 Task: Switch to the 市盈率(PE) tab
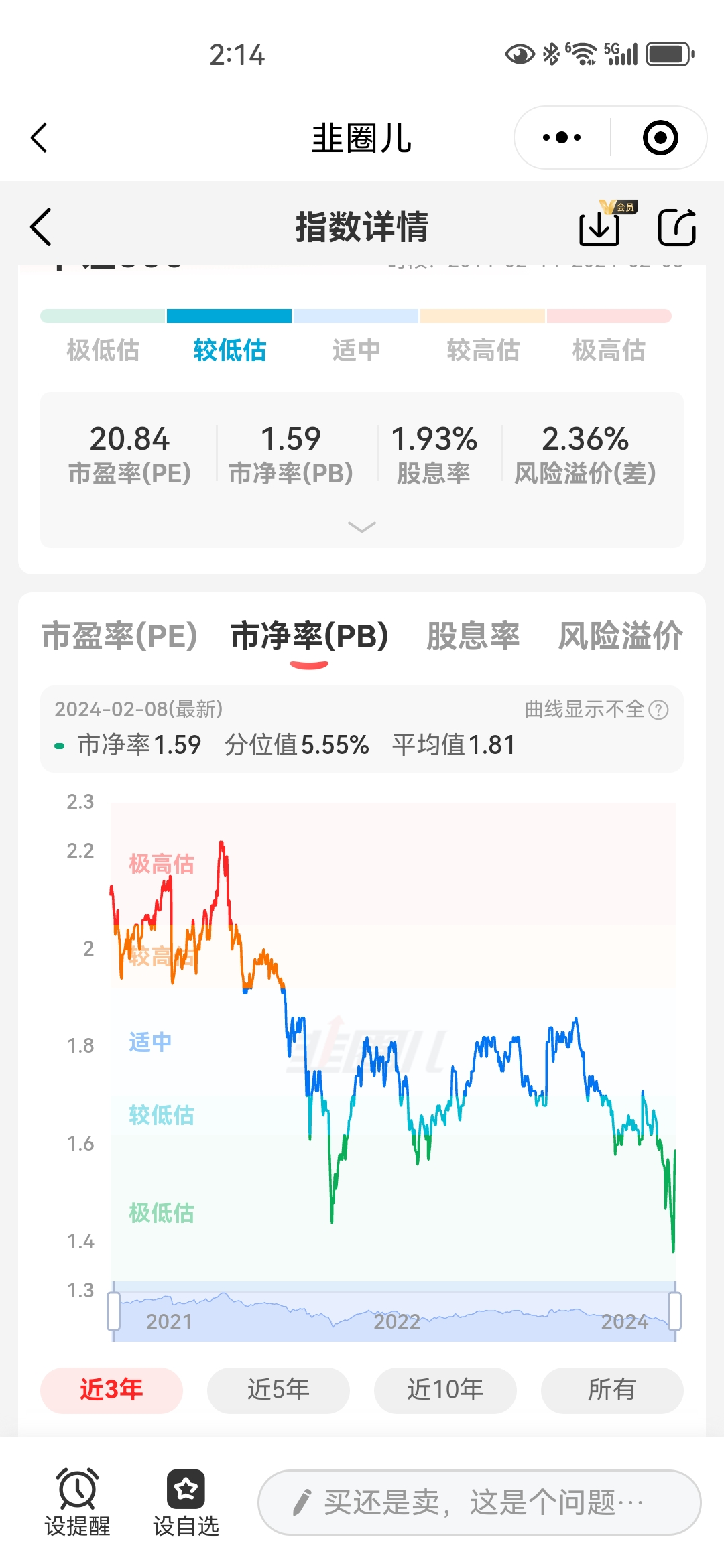(x=120, y=635)
